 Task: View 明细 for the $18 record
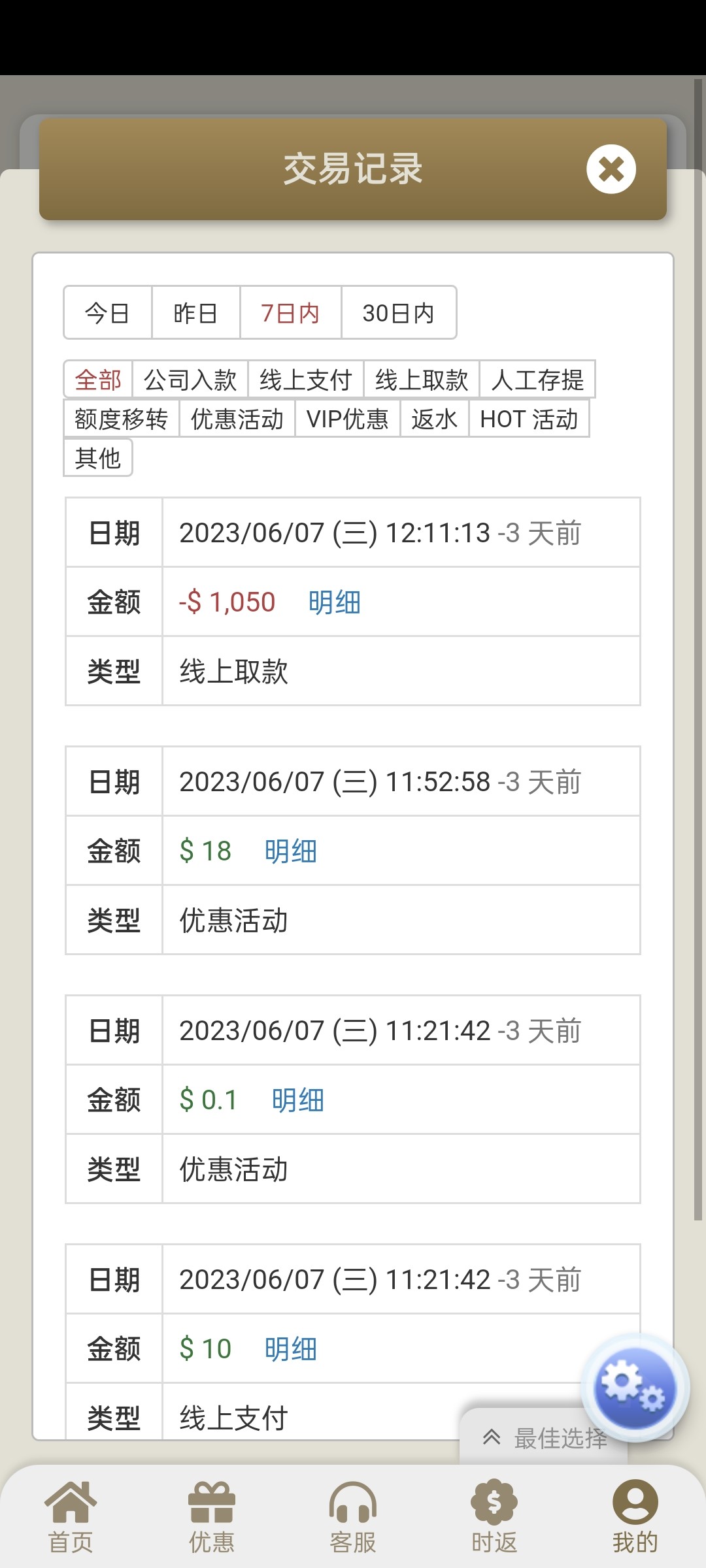click(290, 851)
